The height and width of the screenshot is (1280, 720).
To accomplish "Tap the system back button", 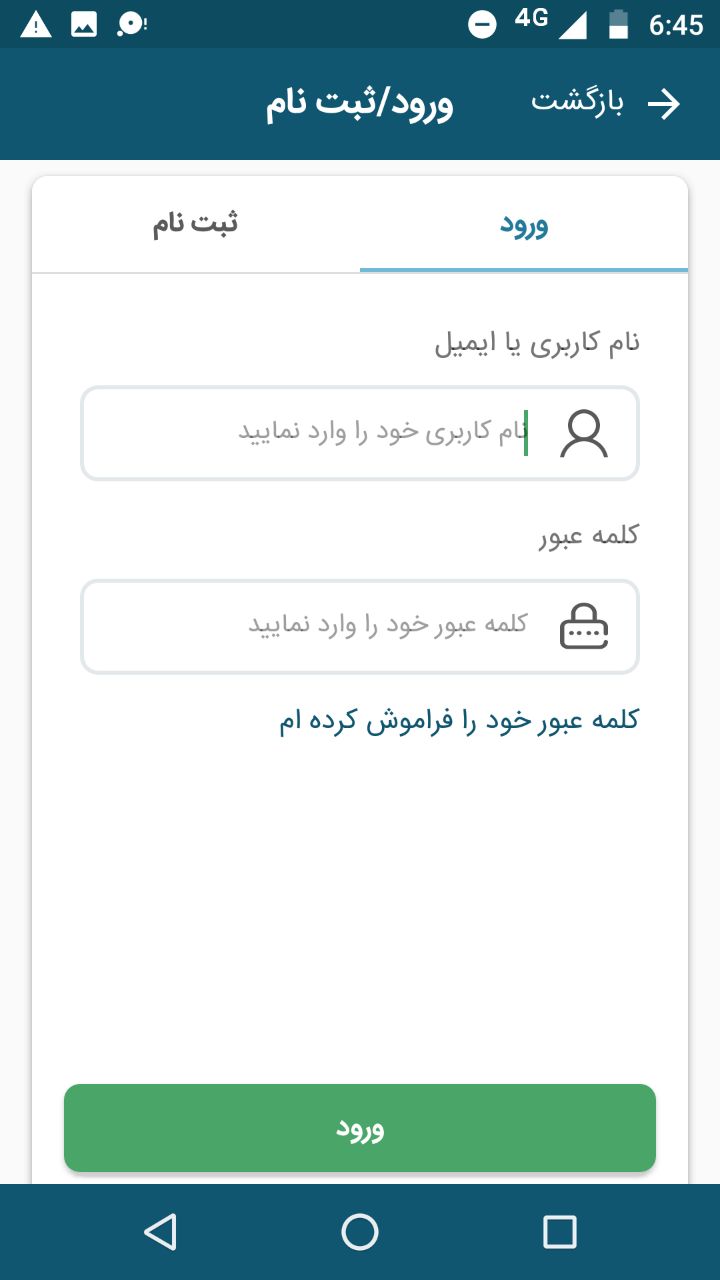I will pyautogui.click(x=160, y=1232).
